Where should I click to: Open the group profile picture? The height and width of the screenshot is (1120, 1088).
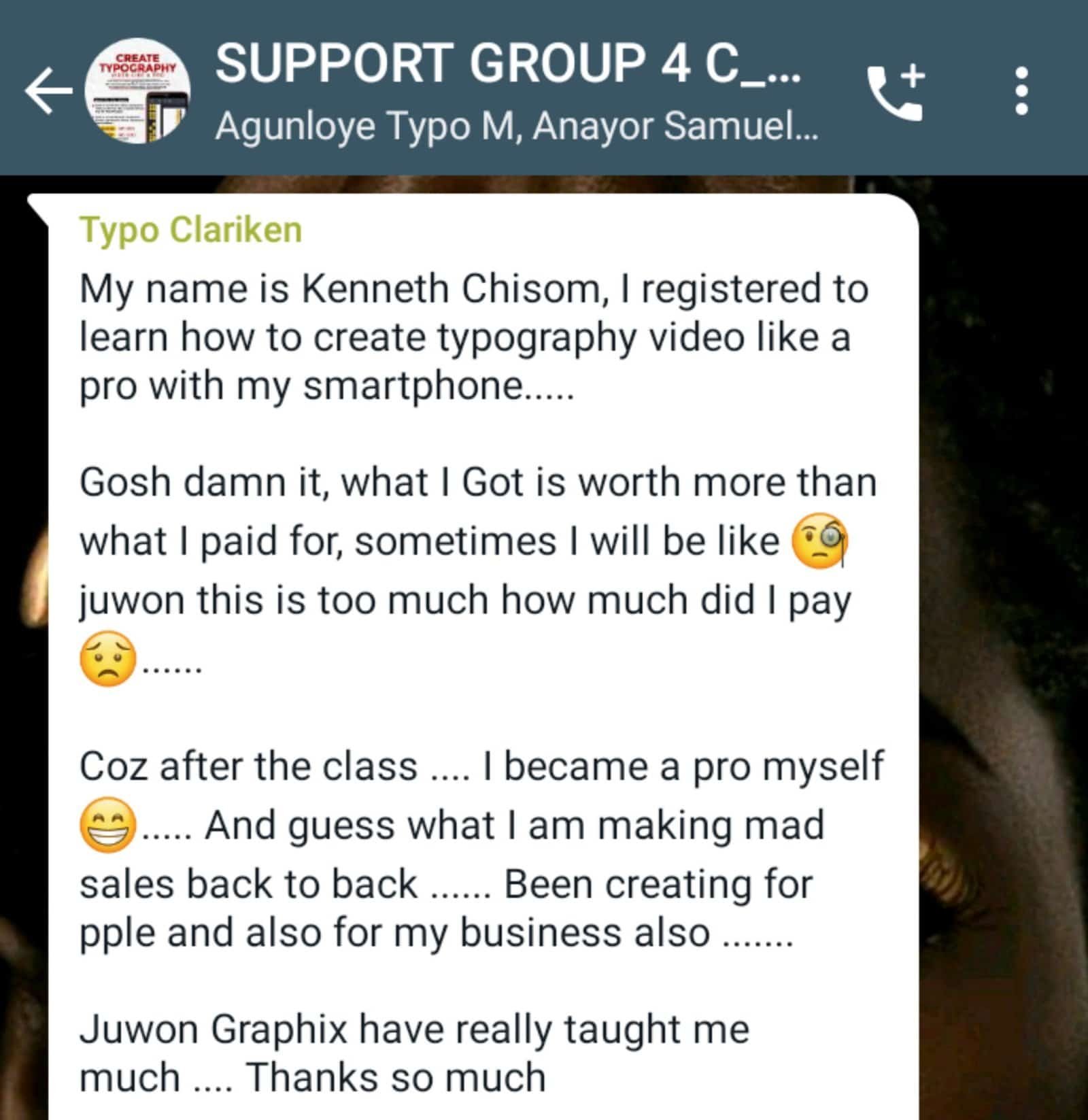pos(137,90)
